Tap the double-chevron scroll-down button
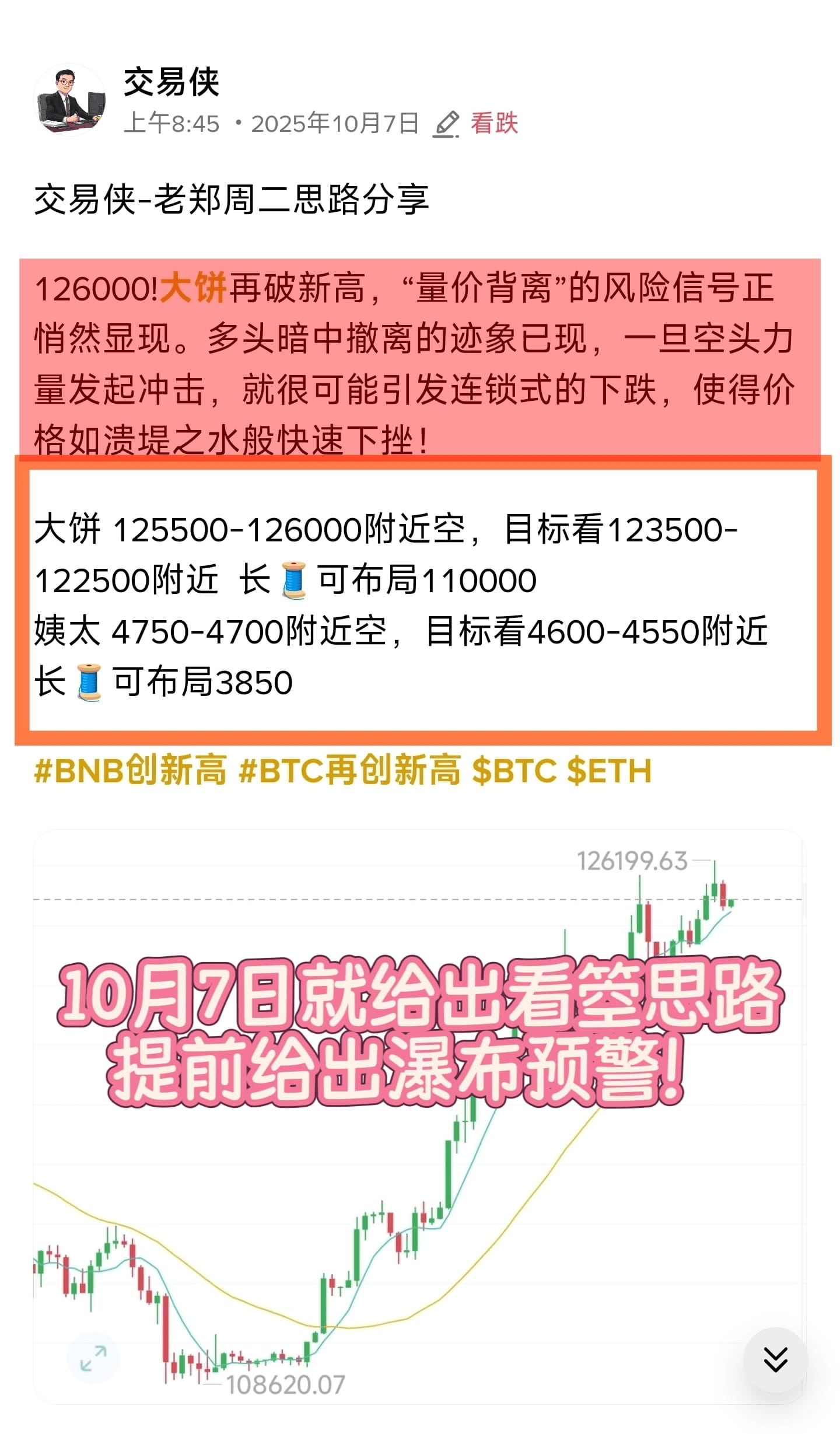Image resolution: width=840 pixels, height=1434 pixels. pos(775,1359)
